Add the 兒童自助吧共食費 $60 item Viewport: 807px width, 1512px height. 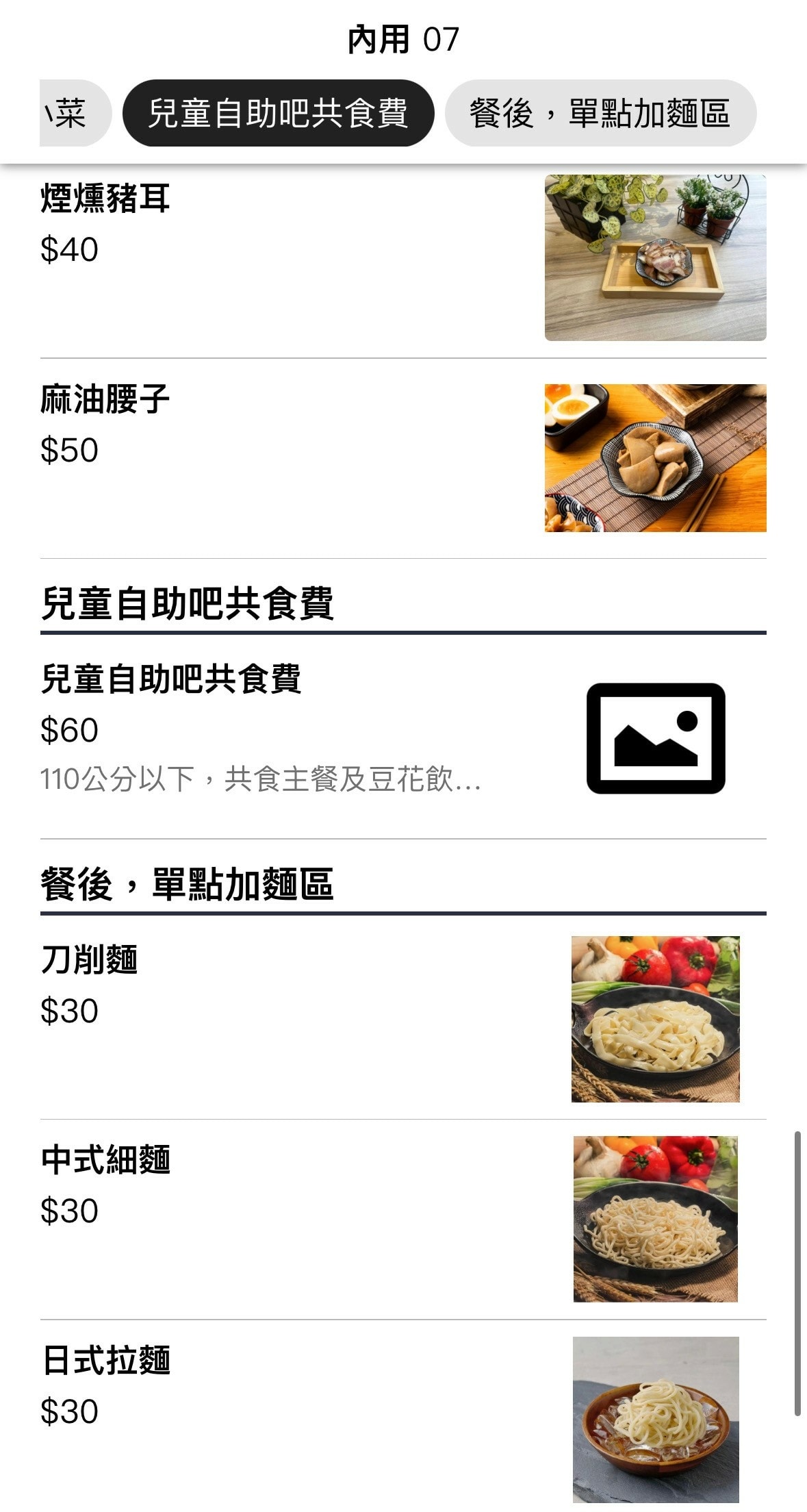click(402, 737)
